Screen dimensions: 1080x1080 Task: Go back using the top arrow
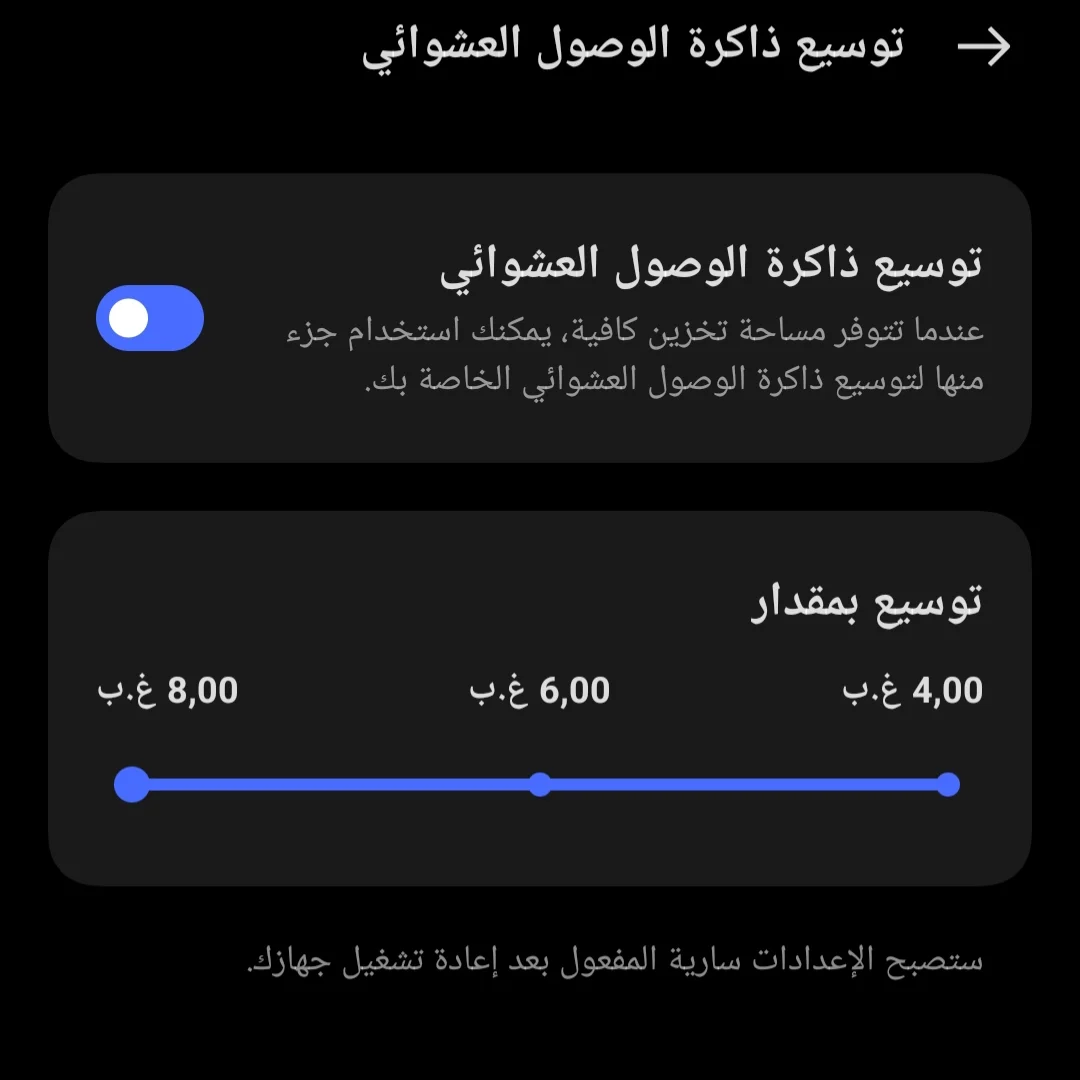tap(984, 47)
